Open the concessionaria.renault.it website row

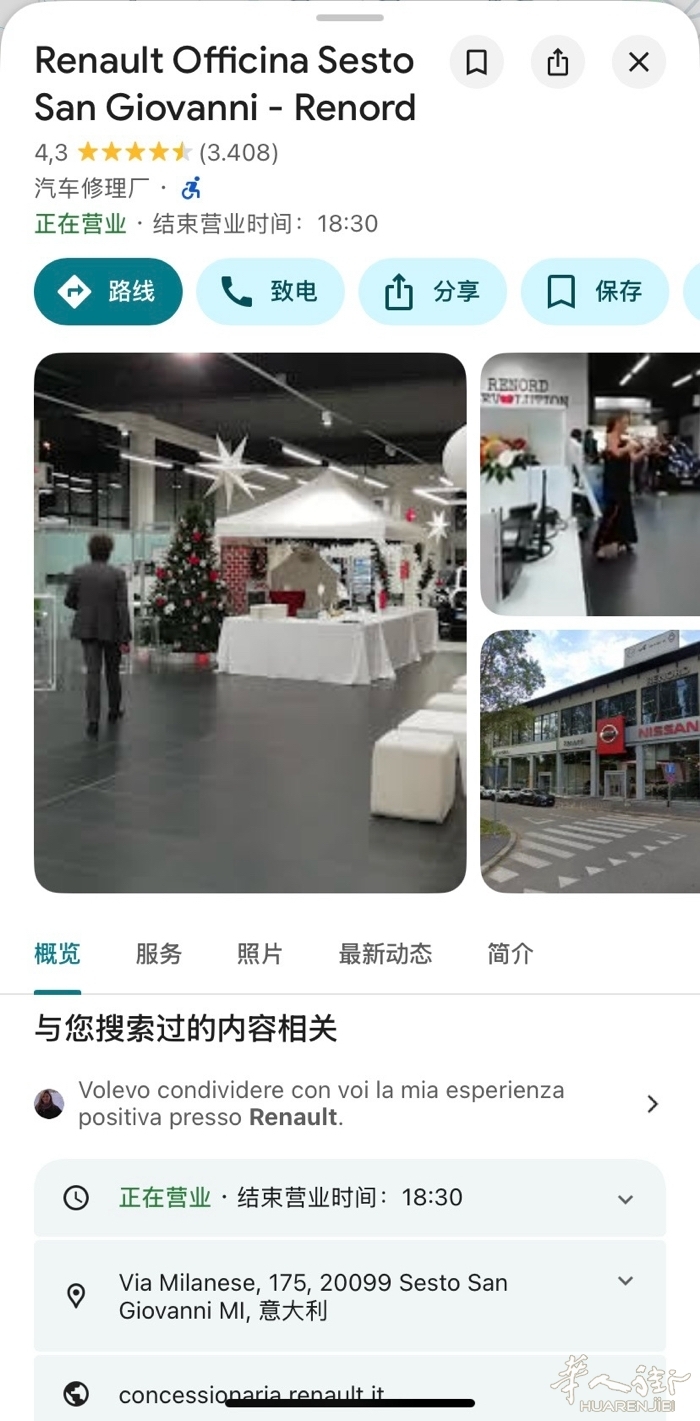coord(350,1389)
